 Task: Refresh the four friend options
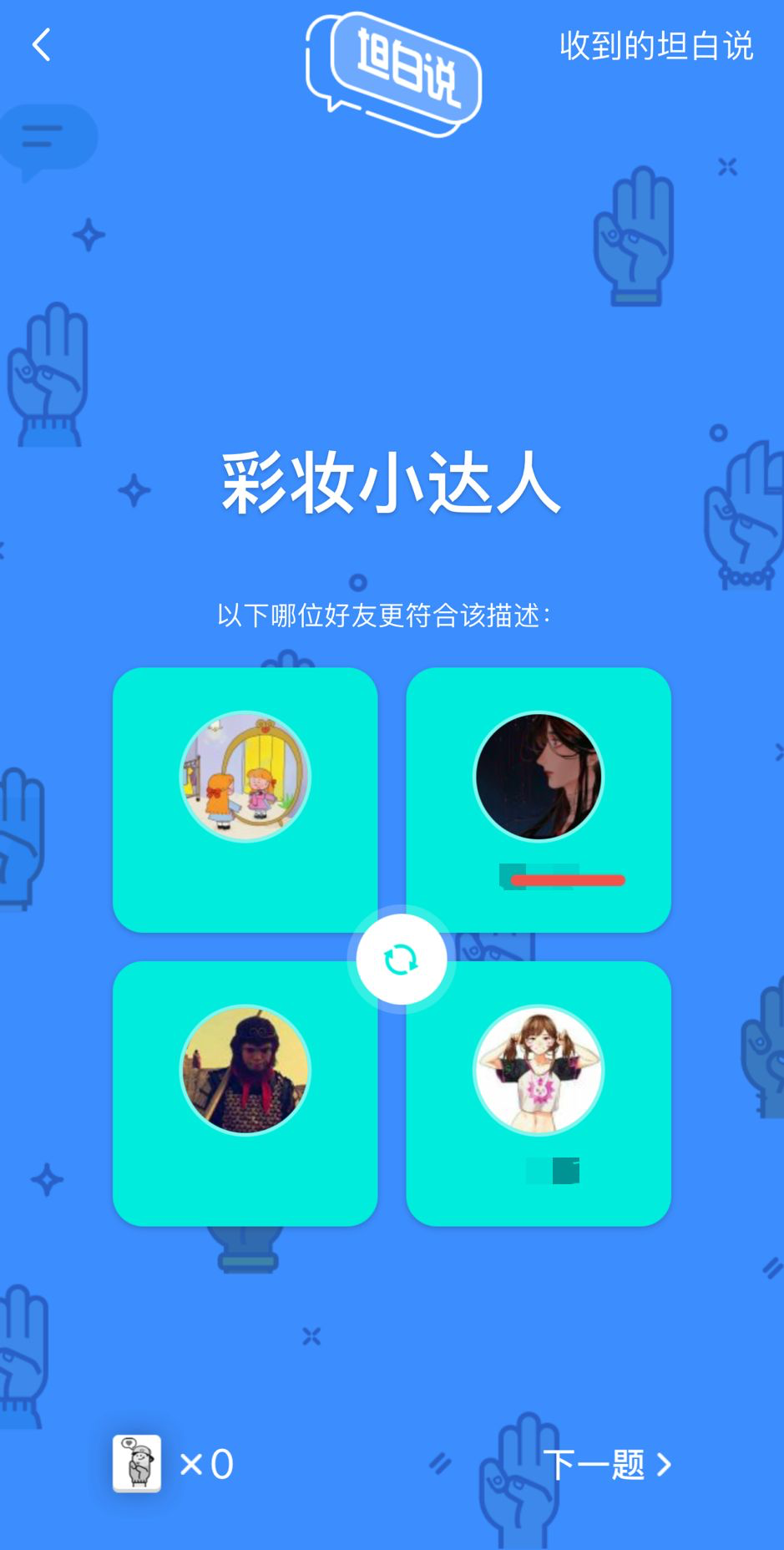click(x=401, y=960)
